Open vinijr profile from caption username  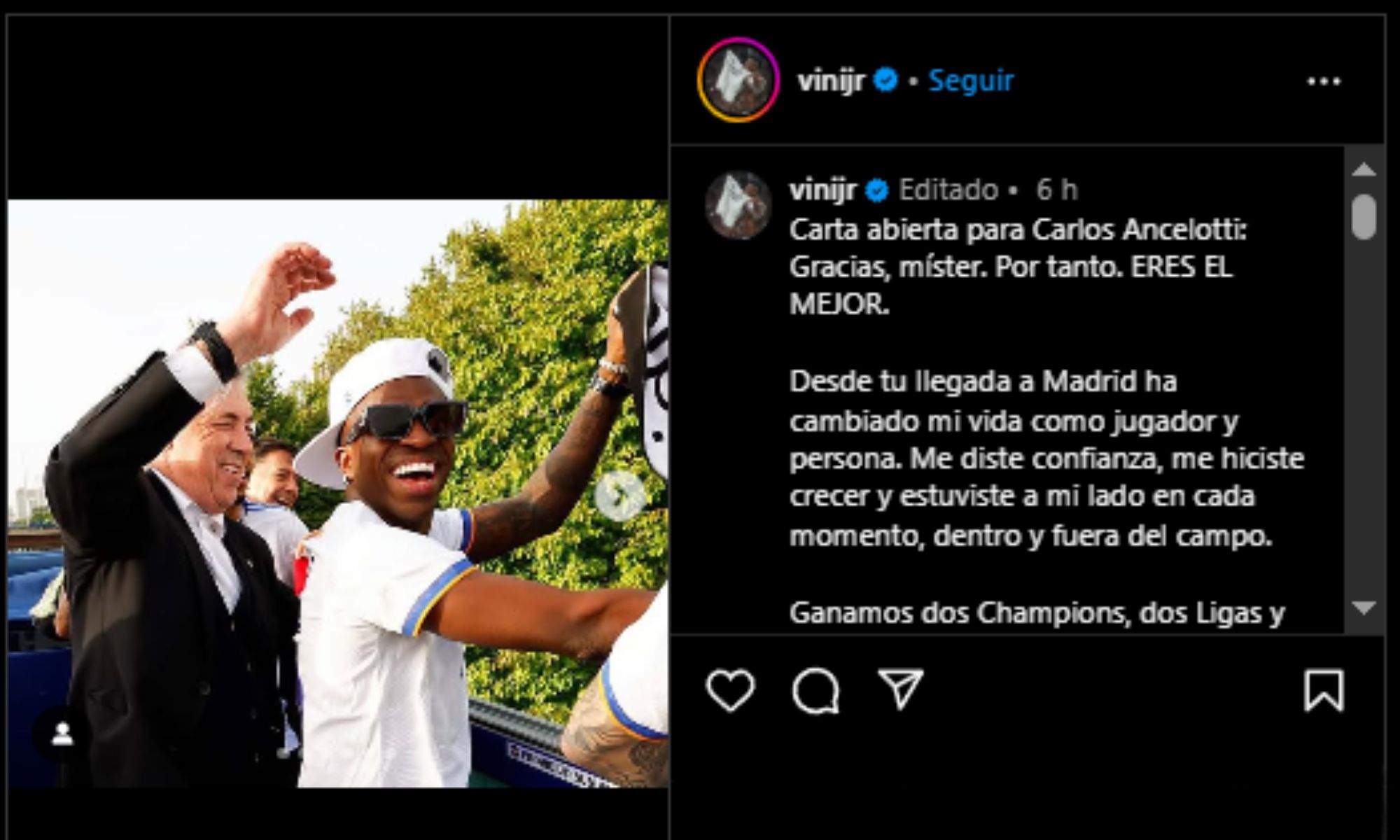point(822,190)
